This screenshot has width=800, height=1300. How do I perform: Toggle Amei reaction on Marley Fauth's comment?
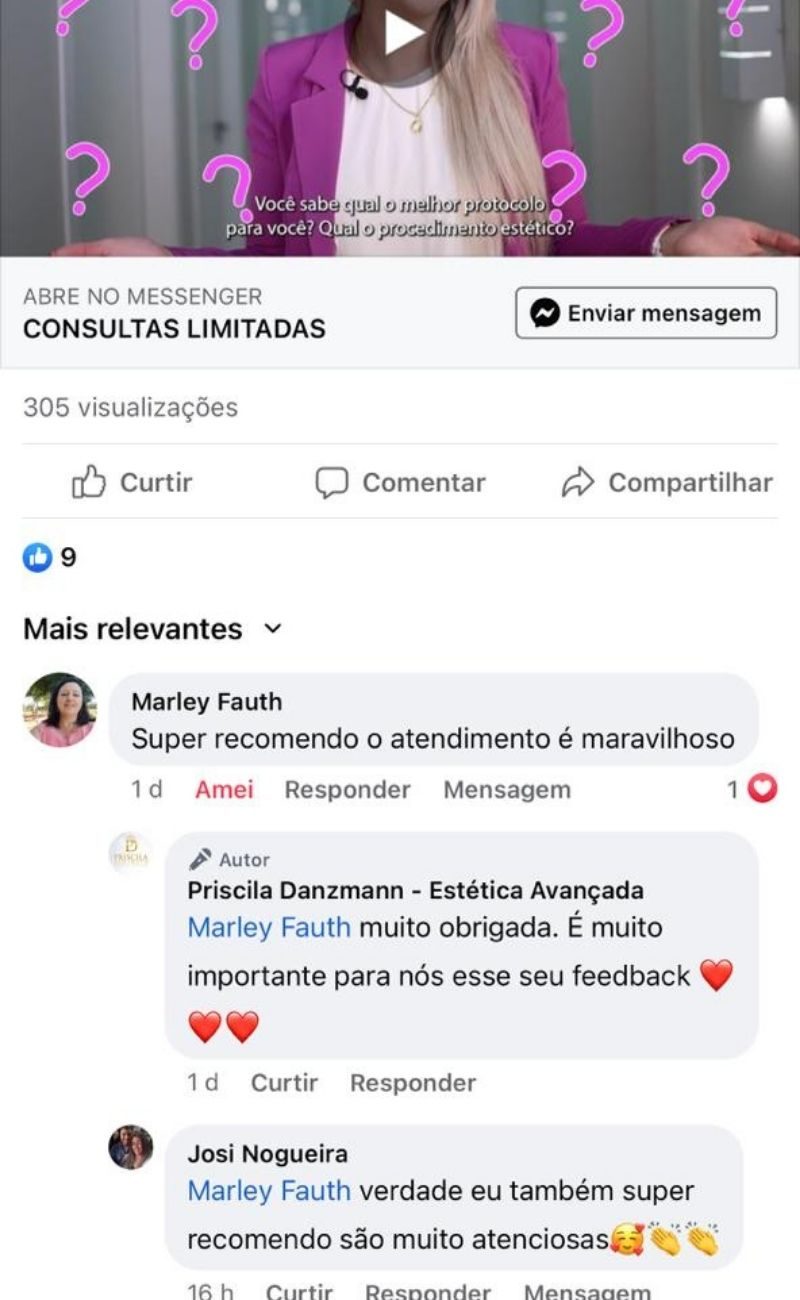pos(224,789)
